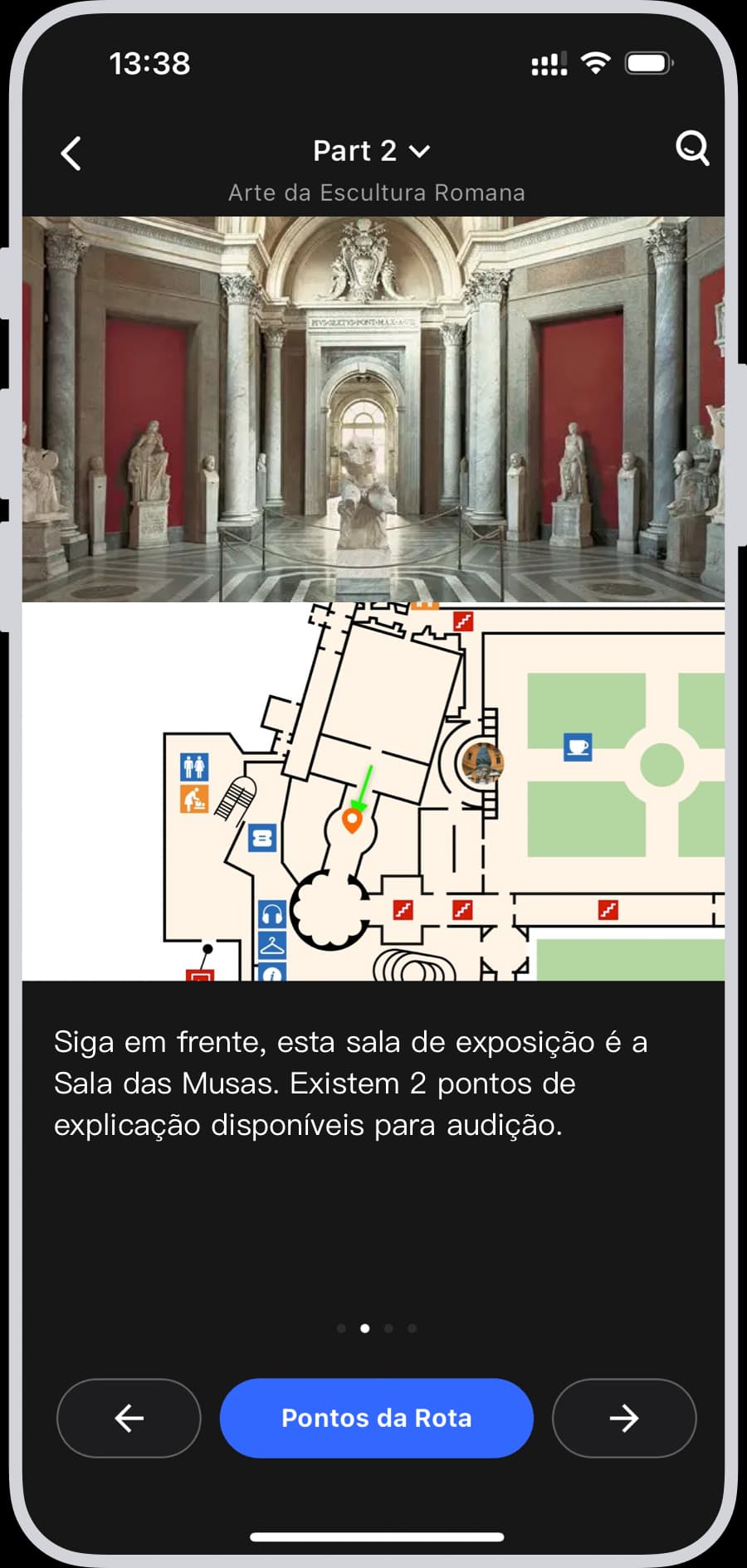
Task: Open the search icon
Action: click(x=691, y=149)
